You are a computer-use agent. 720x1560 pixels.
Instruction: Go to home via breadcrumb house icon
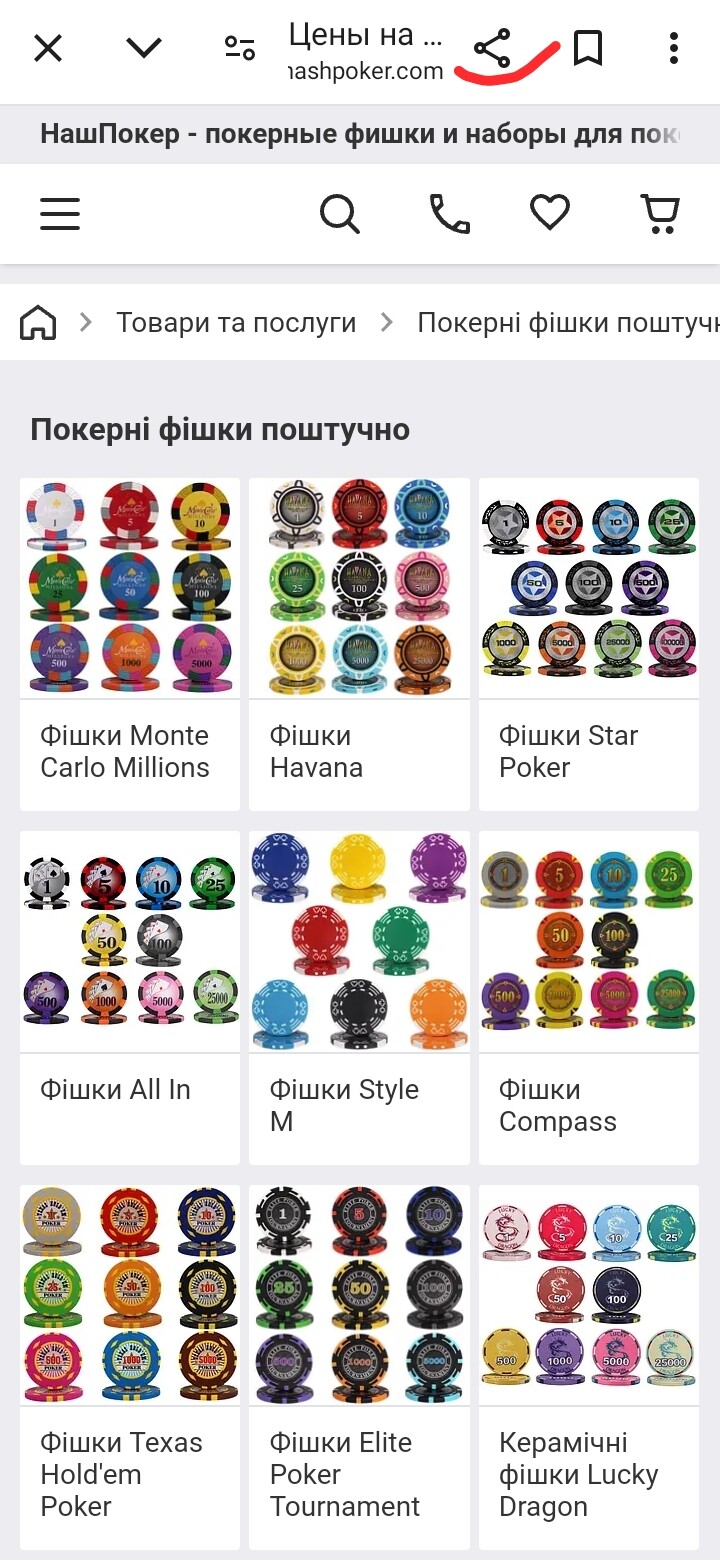click(38, 322)
